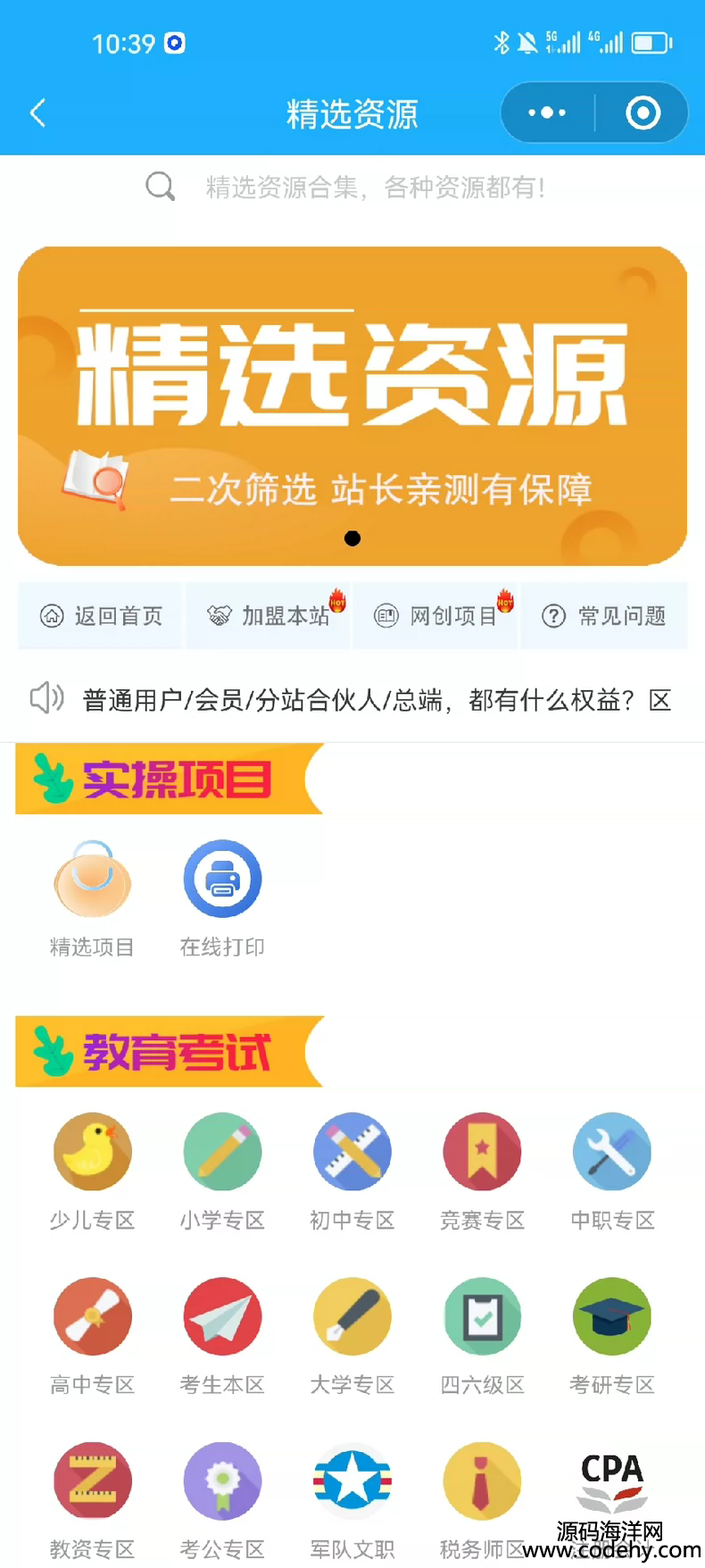Open the 网创项目 button

click(436, 615)
